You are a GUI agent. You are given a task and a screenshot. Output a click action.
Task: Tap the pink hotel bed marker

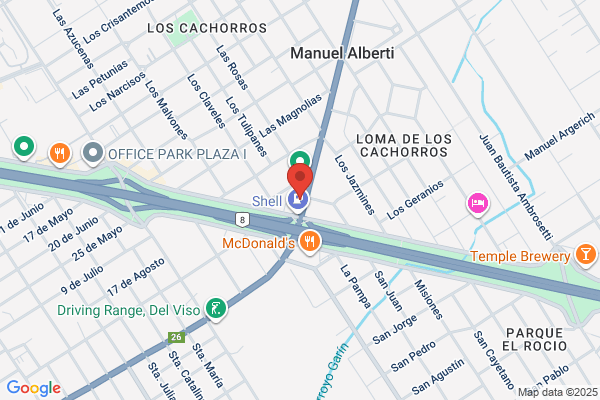(x=478, y=204)
